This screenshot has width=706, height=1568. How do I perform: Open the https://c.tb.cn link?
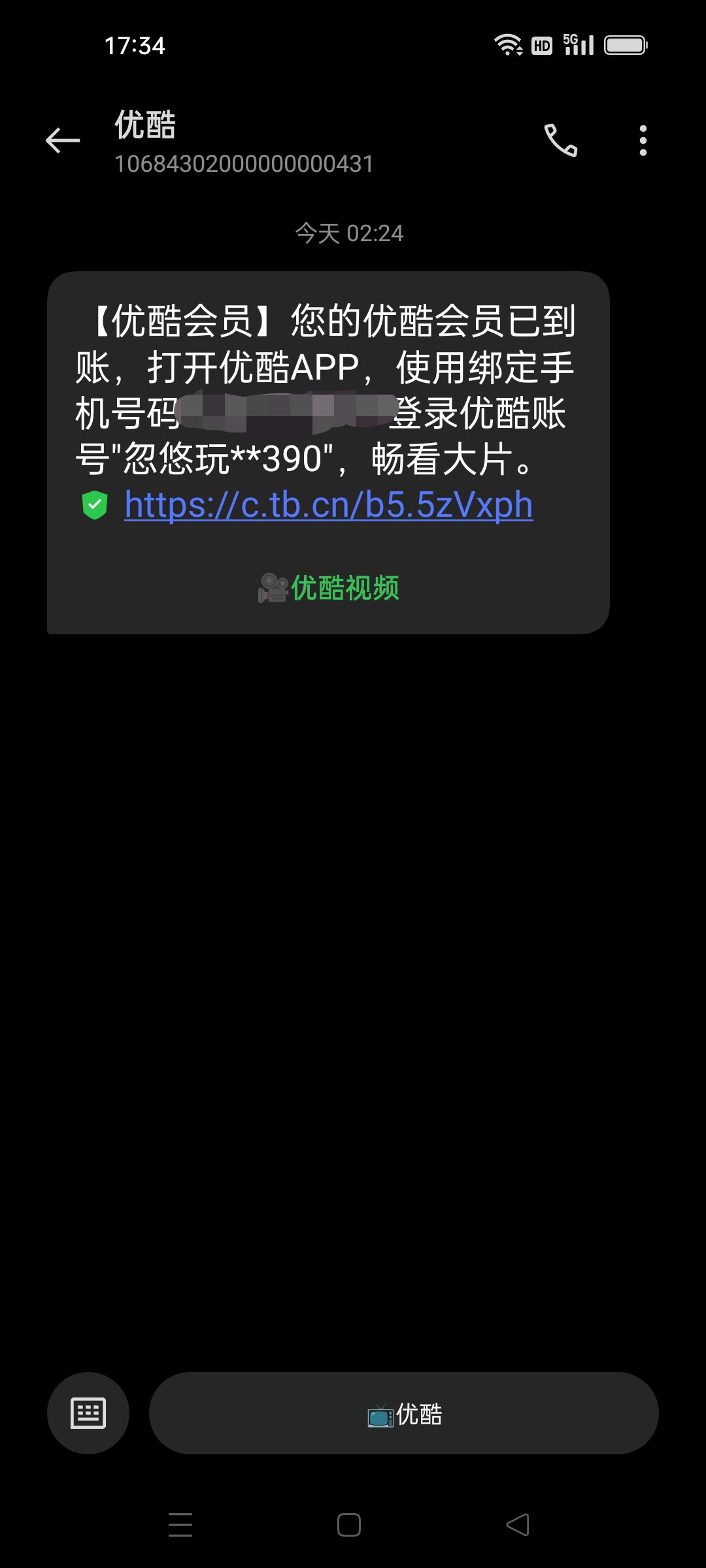pos(327,504)
